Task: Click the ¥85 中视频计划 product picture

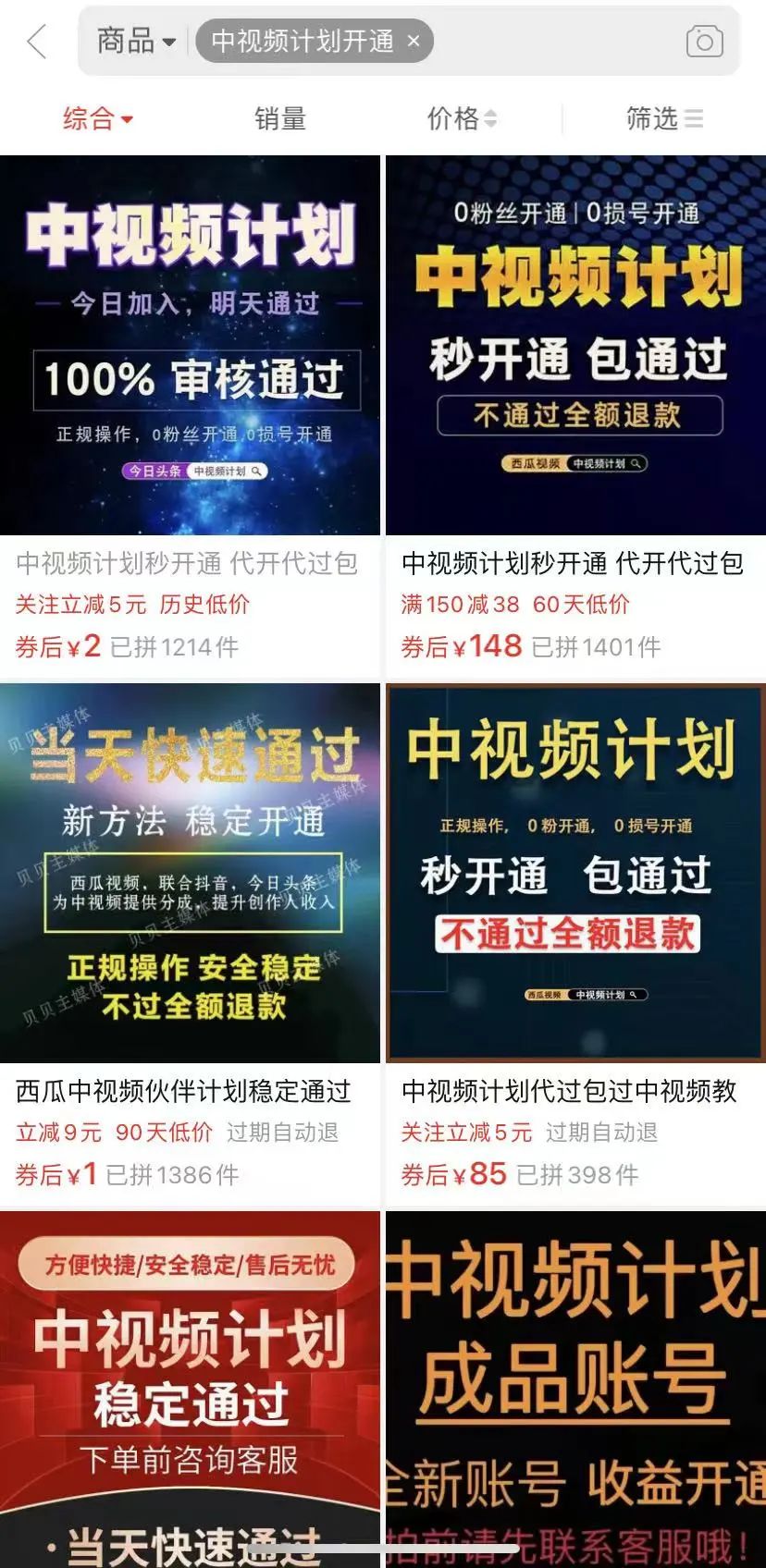Action: pyautogui.click(x=574, y=873)
